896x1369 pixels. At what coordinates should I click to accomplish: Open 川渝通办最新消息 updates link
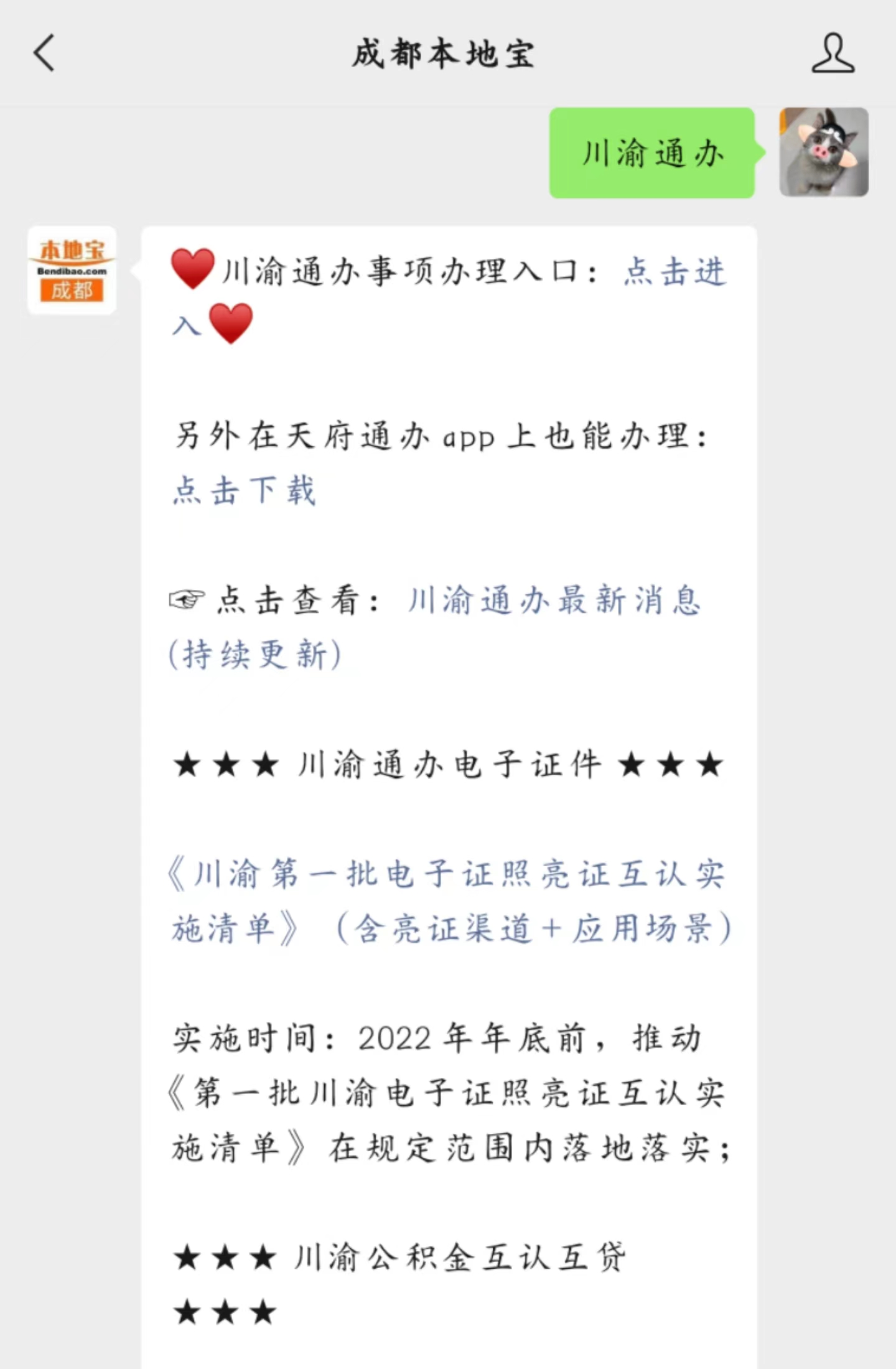click(554, 600)
